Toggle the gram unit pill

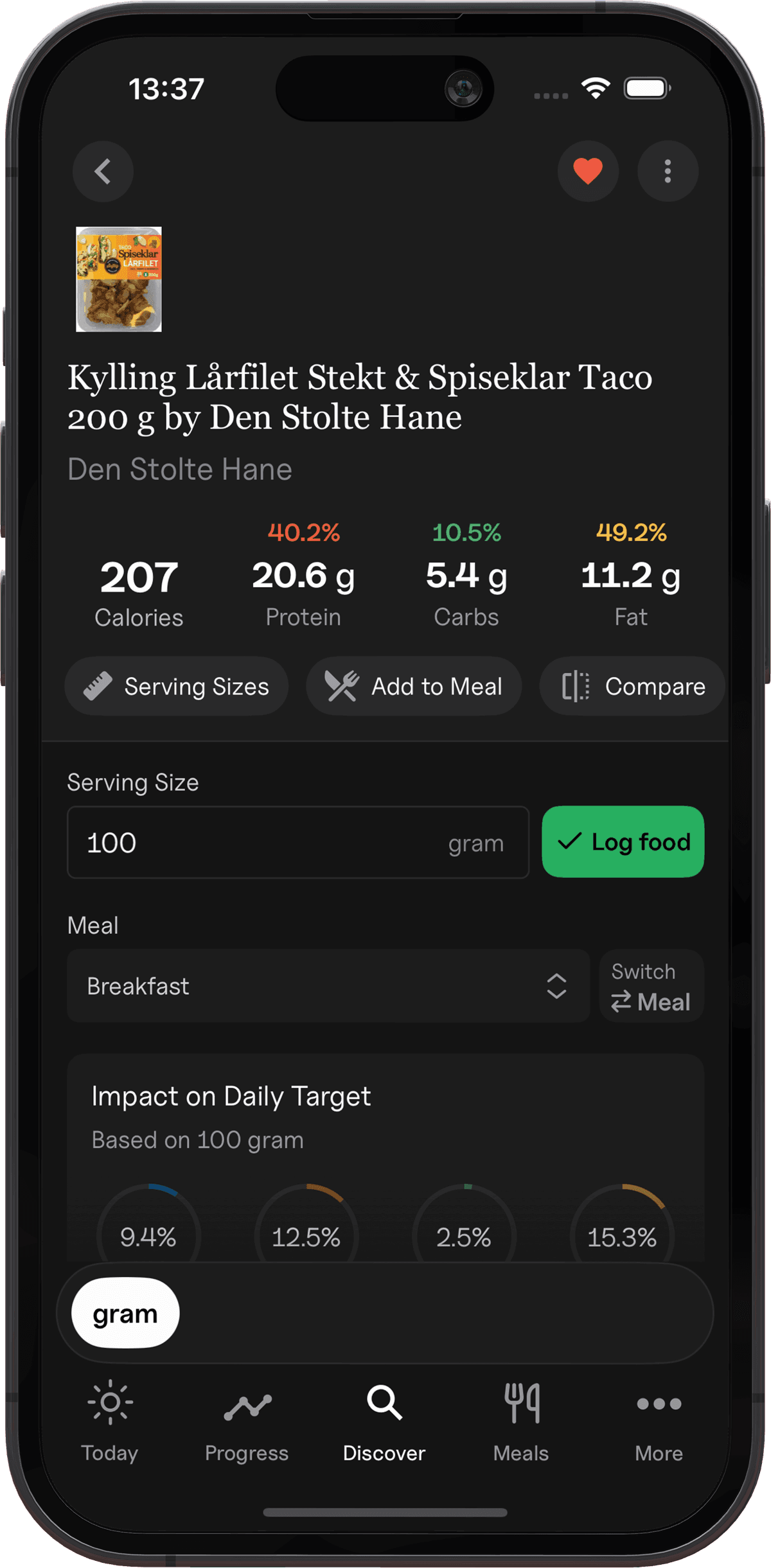pyautogui.click(x=123, y=1313)
